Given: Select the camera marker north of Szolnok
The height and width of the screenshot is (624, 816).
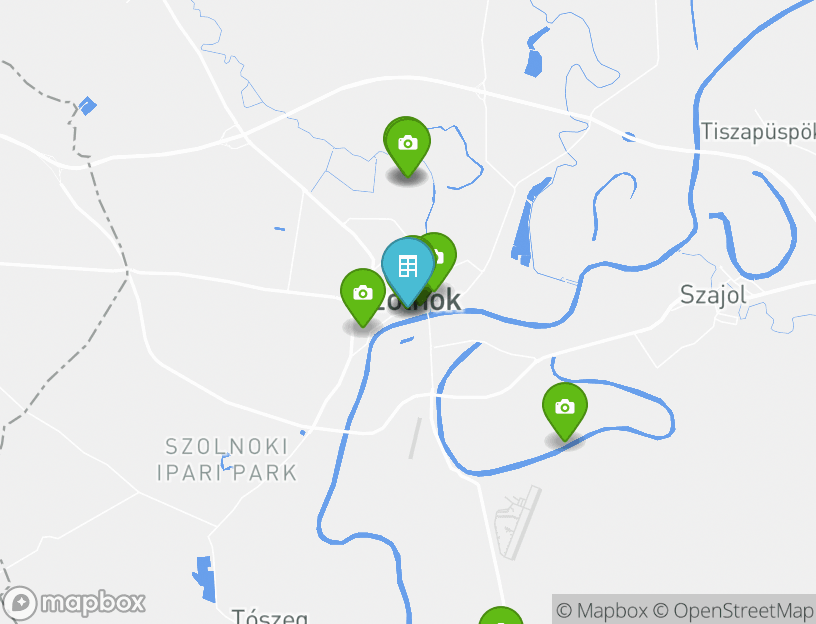Looking at the screenshot, I should click(x=407, y=144).
